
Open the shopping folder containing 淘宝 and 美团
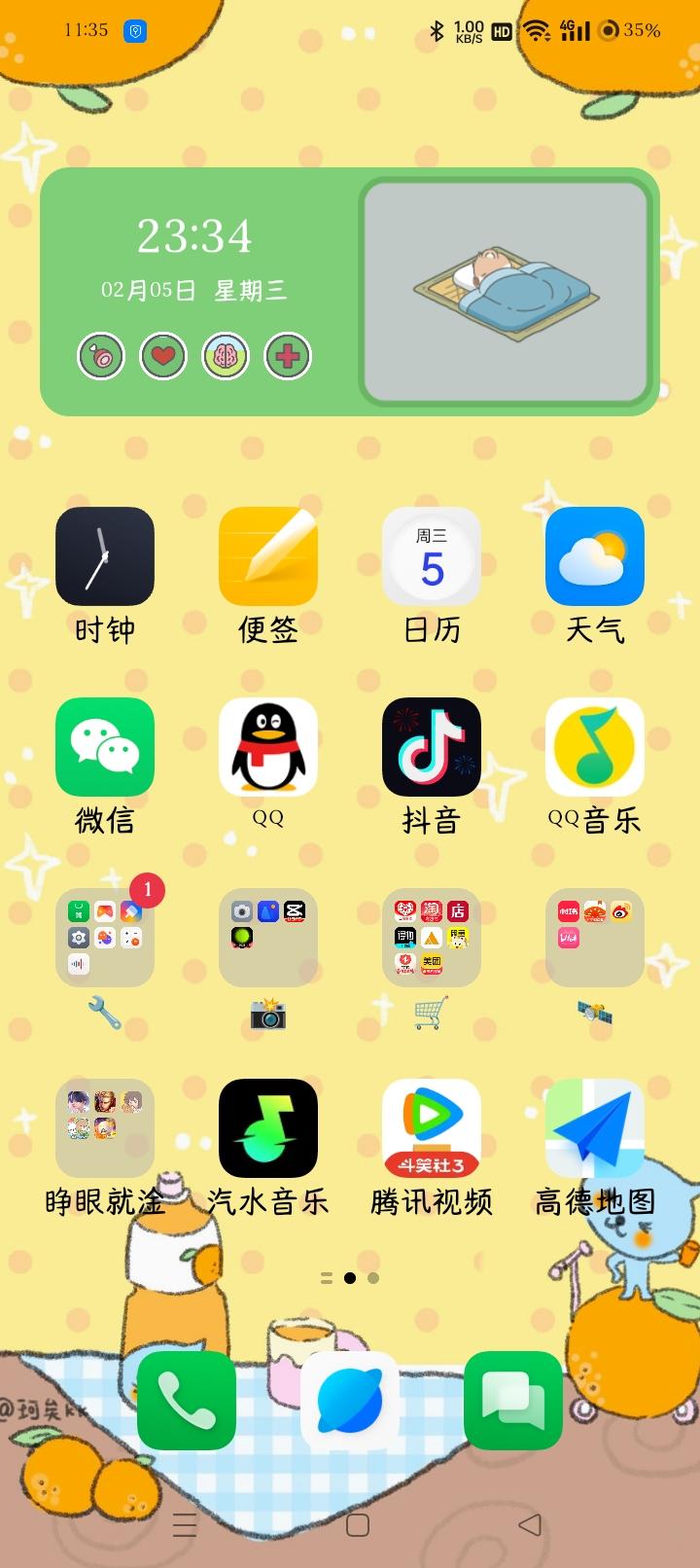431,937
